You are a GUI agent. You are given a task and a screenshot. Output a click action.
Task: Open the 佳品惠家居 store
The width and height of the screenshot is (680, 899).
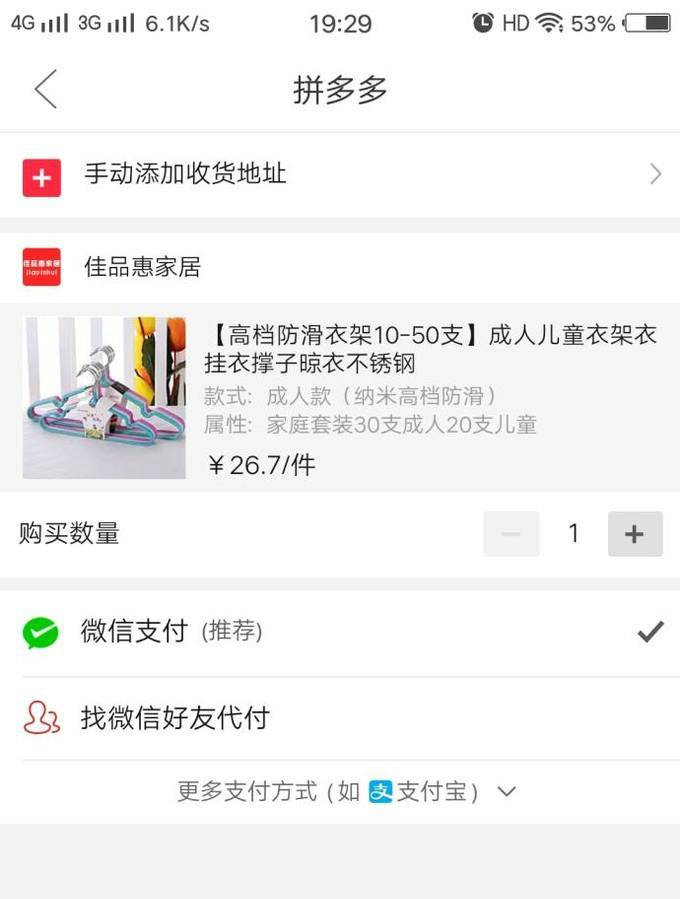(141, 267)
